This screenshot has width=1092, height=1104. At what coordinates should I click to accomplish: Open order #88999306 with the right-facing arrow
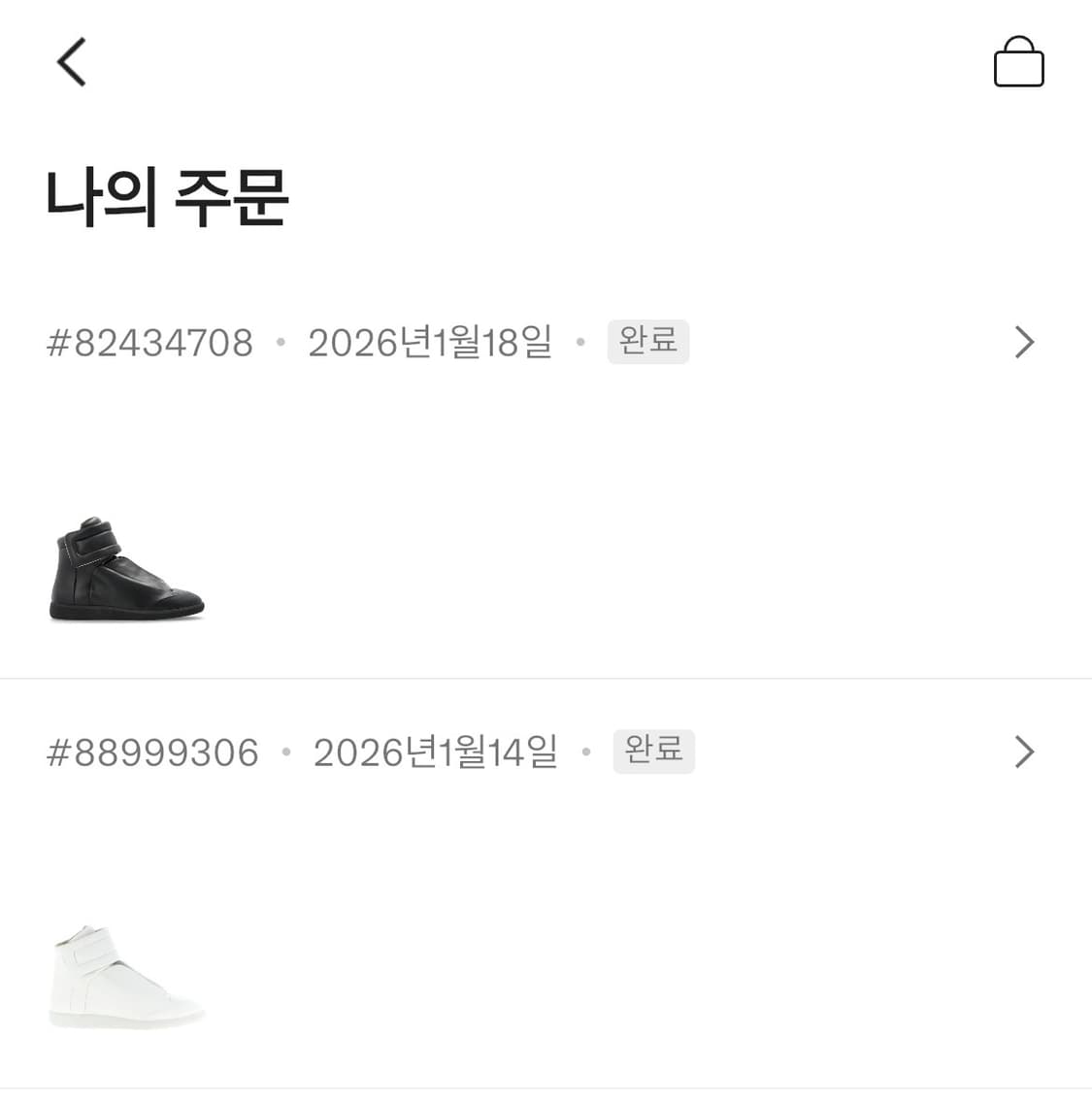pos(1023,752)
